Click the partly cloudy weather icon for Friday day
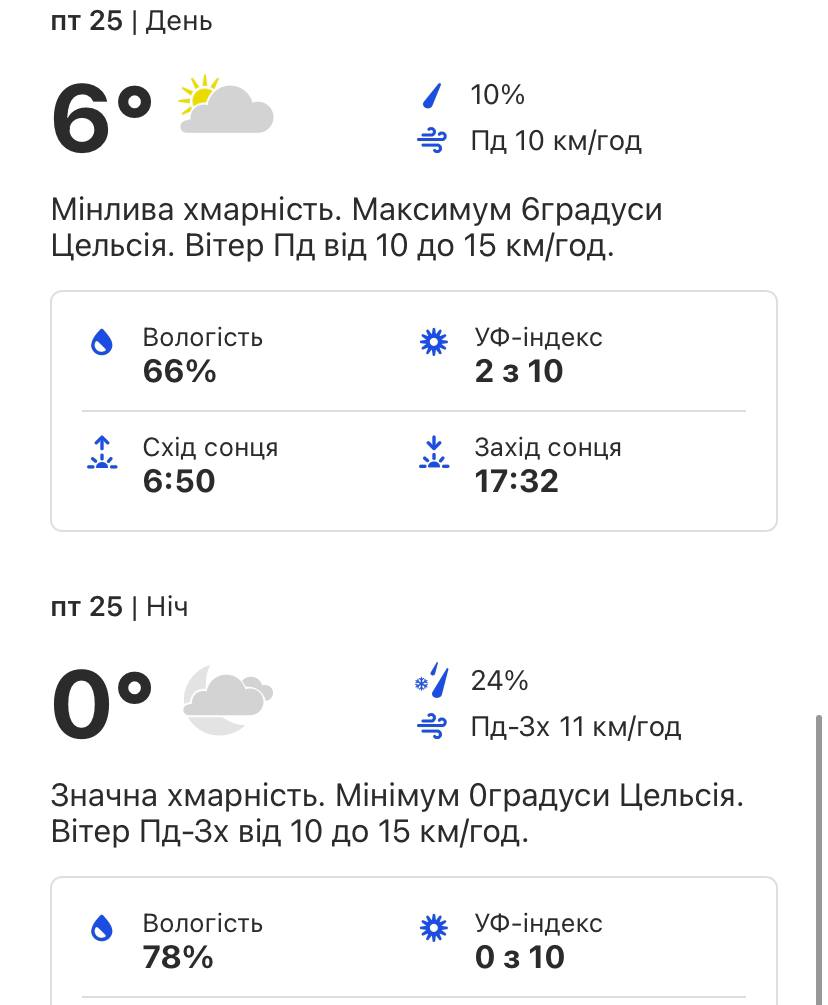828x1005 pixels. [225, 105]
